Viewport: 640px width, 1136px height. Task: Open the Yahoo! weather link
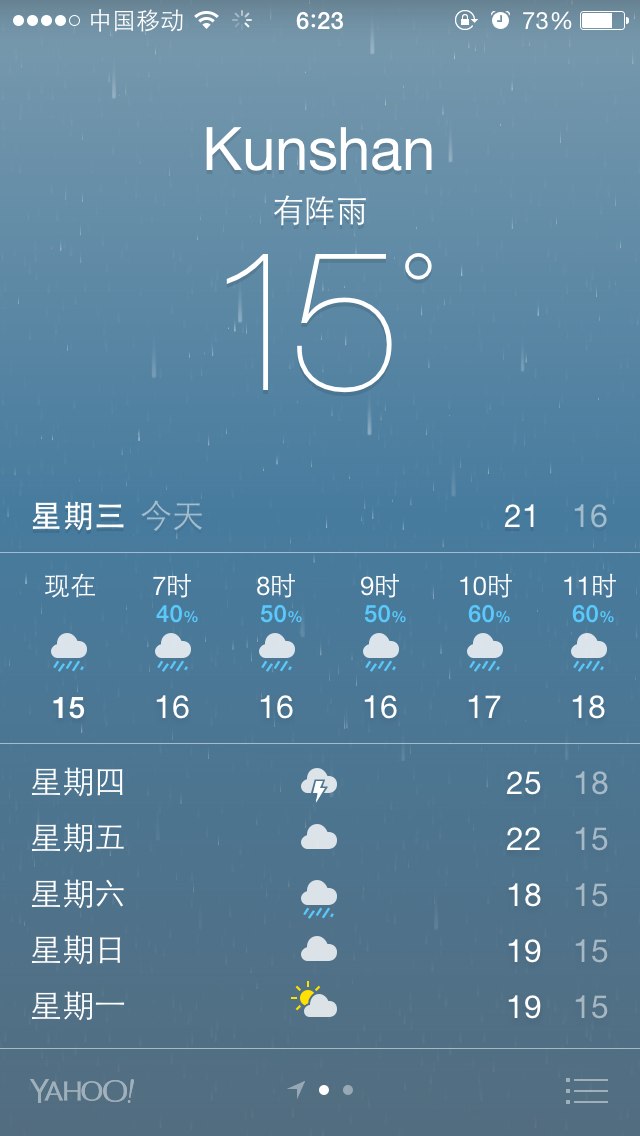pos(82,1090)
